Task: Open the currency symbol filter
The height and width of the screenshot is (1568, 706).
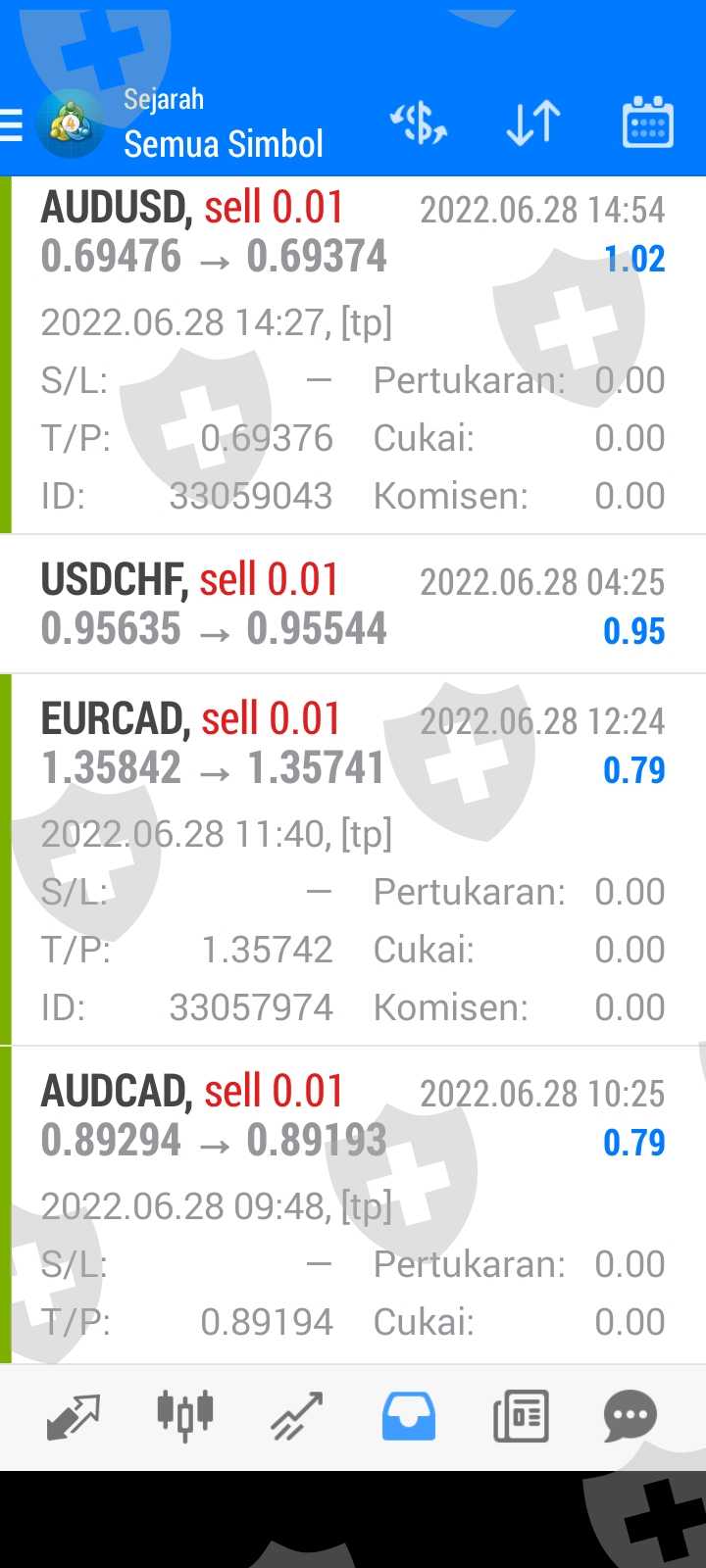Action: (419, 124)
